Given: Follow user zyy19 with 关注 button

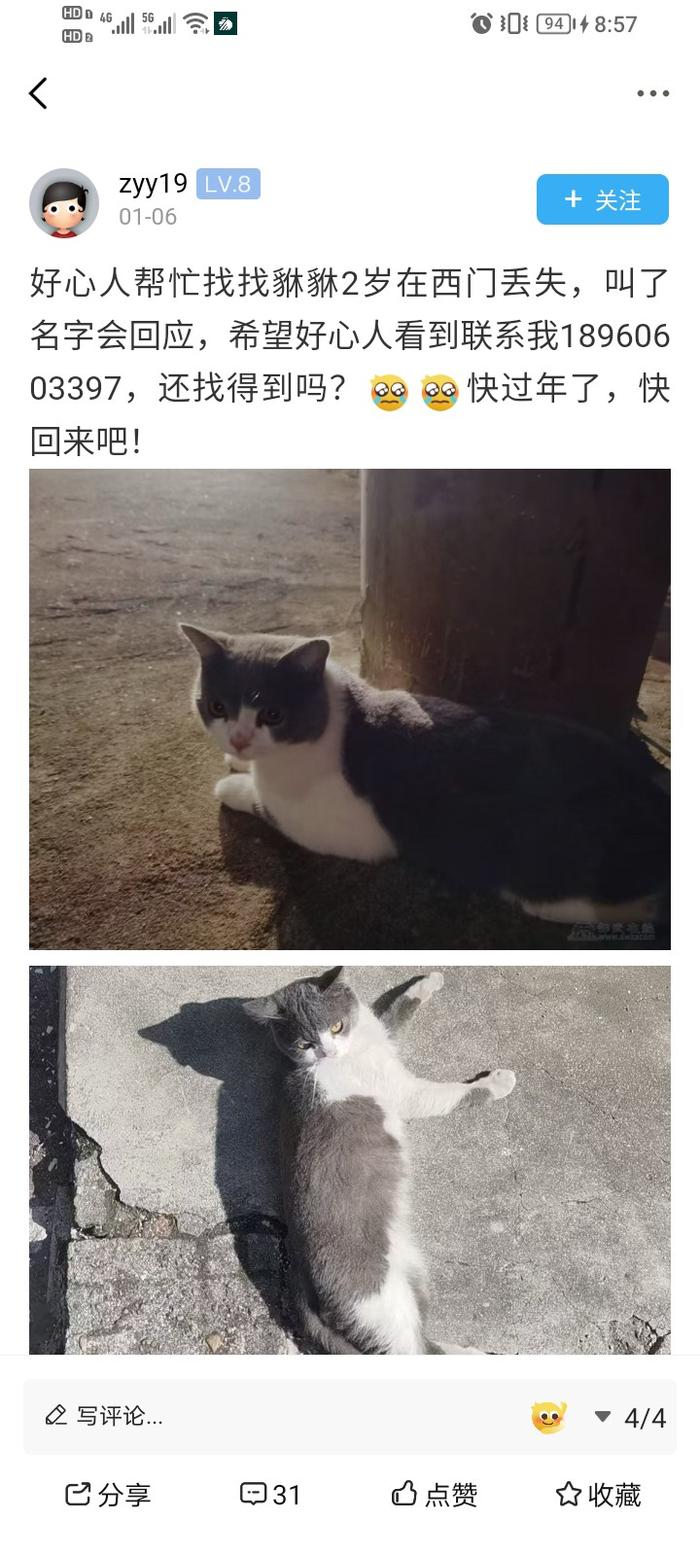Looking at the screenshot, I should [x=602, y=199].
